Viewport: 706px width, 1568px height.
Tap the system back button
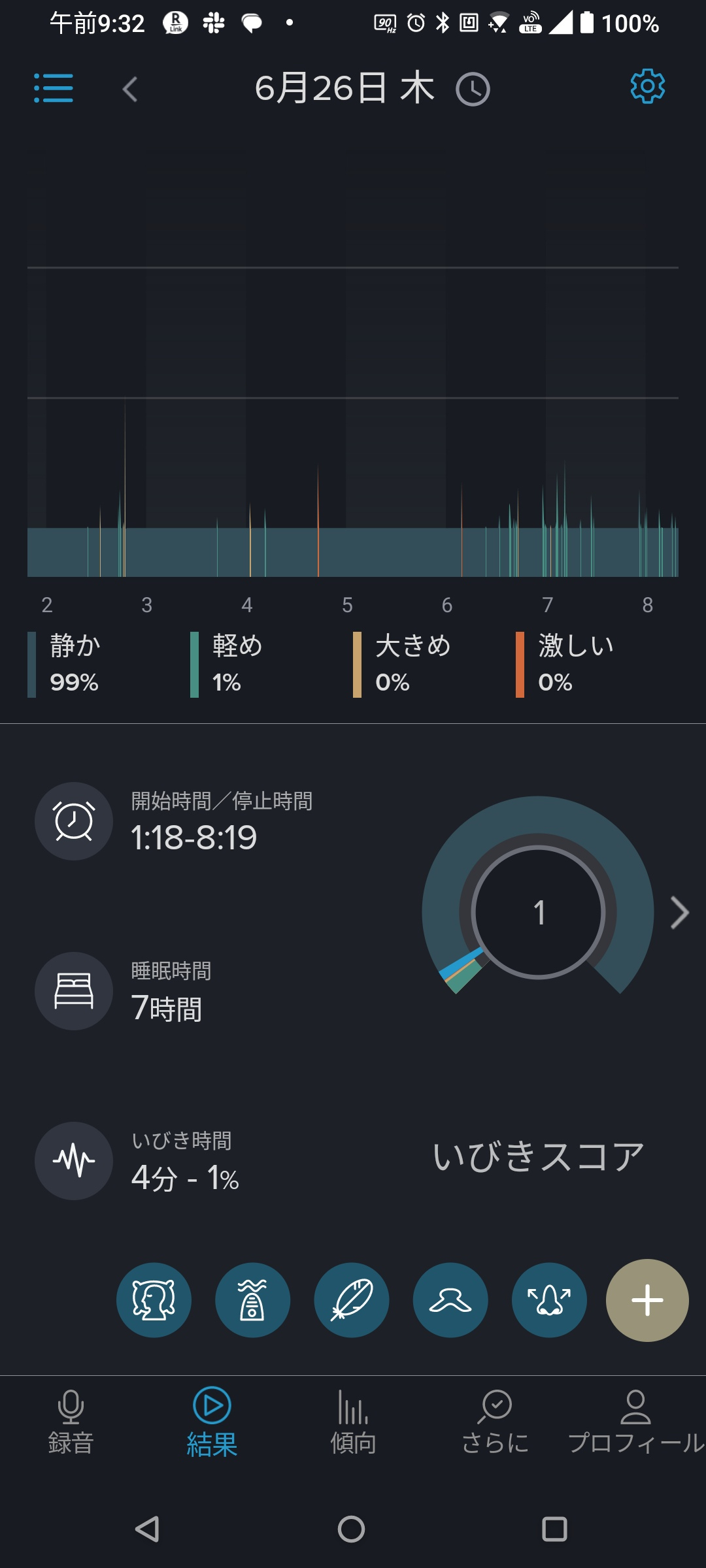(147, 1529)
